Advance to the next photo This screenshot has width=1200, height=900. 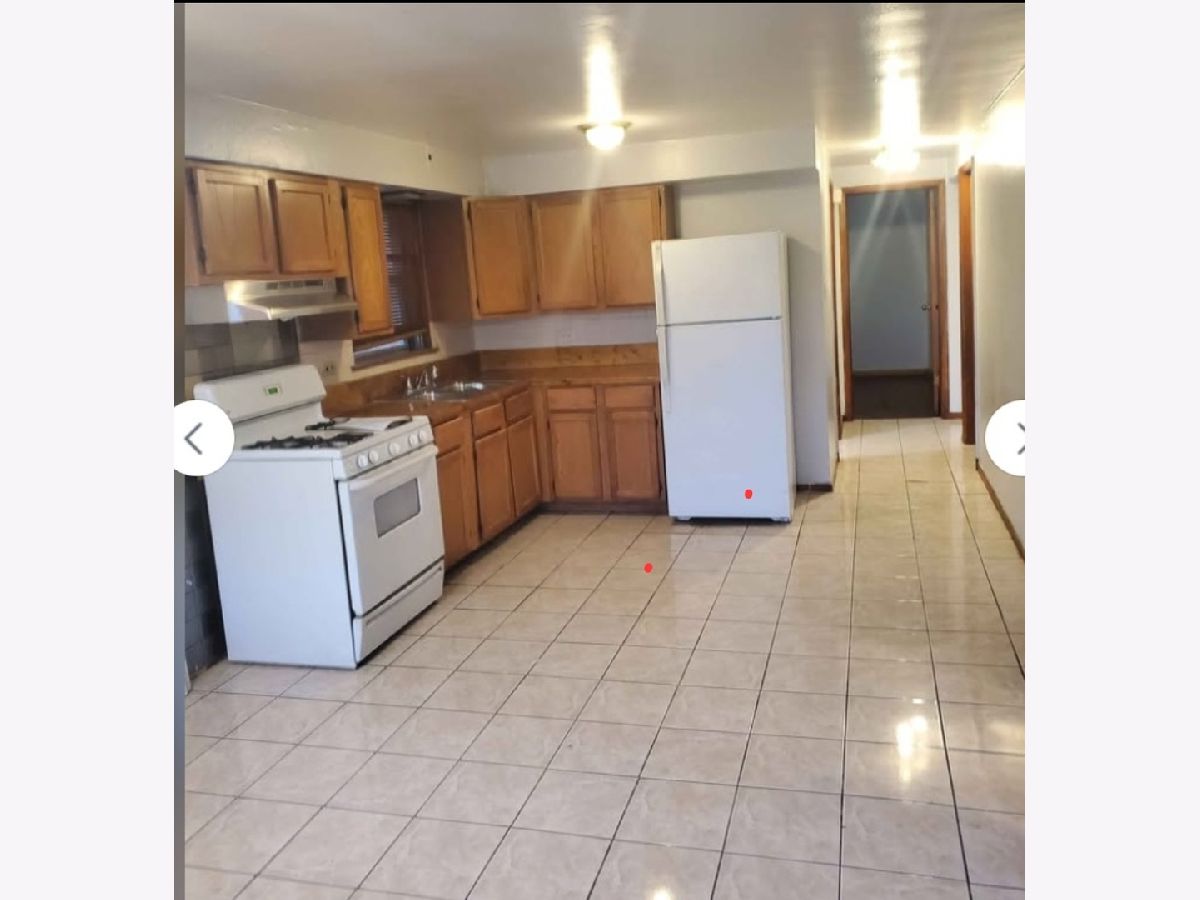point(1008,438)
